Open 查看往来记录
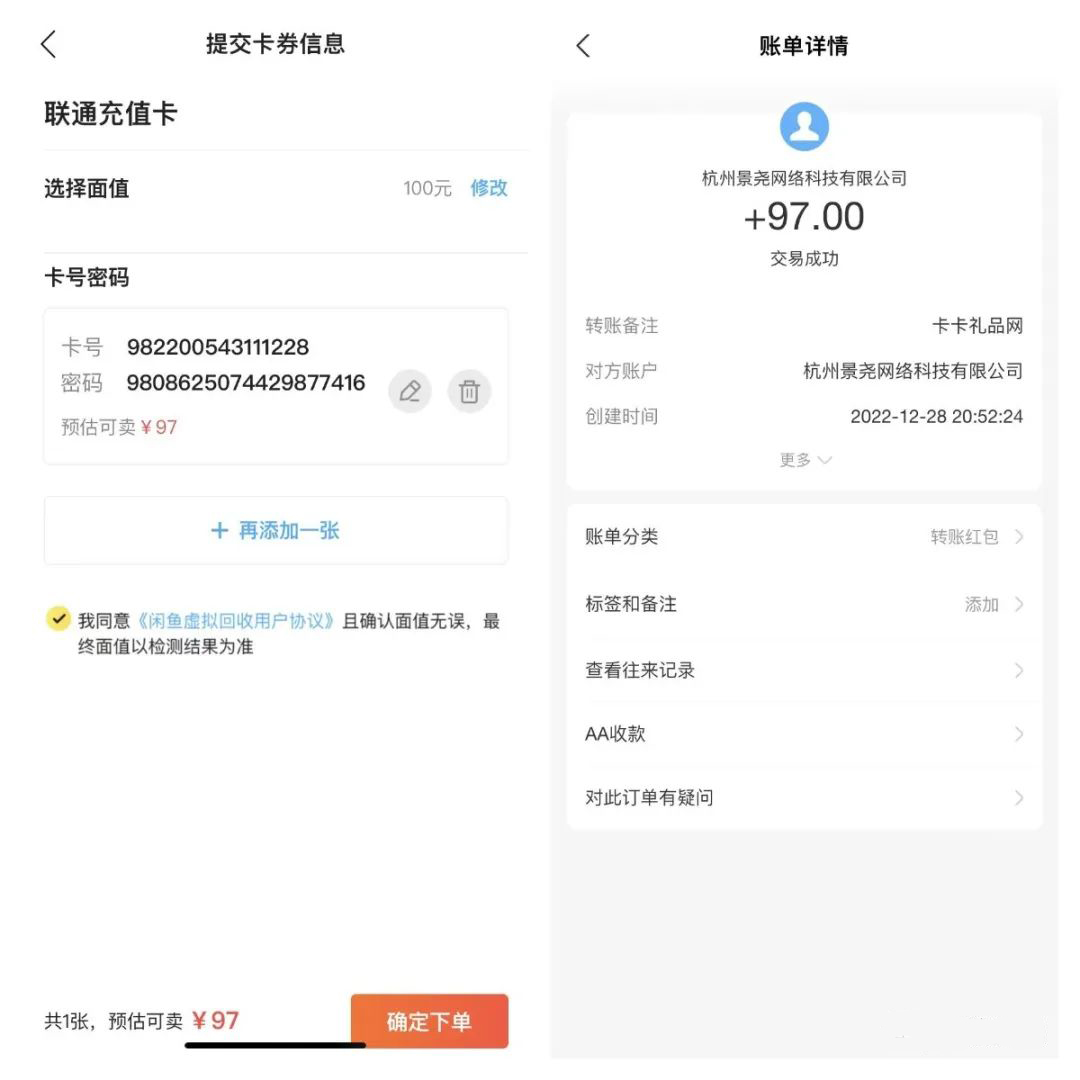 pos(804,670)
